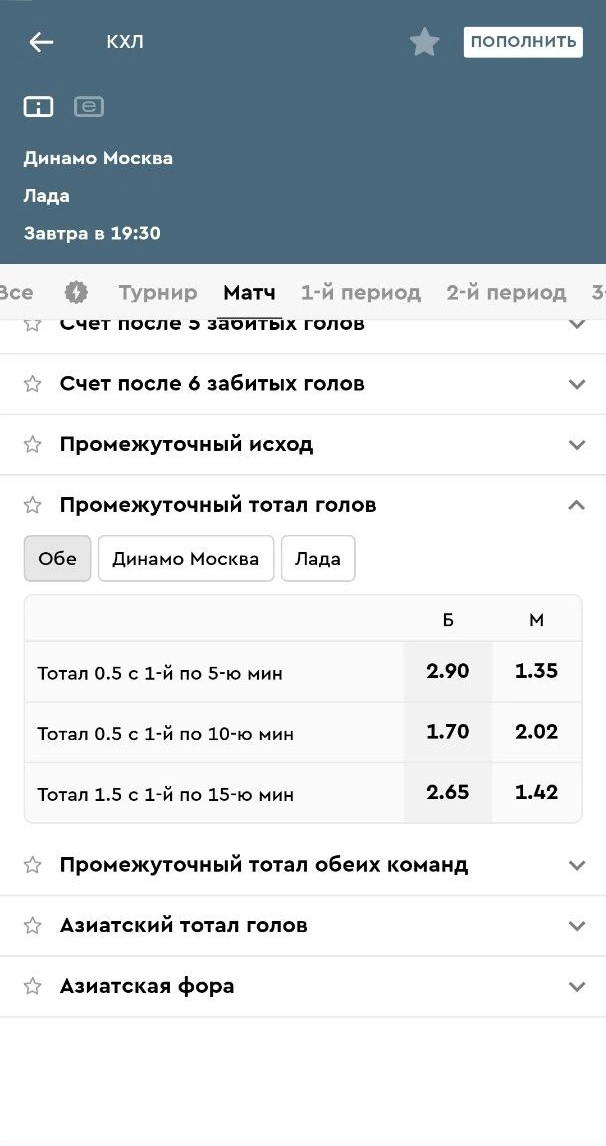The image size is (606, 1146).
Task: Switch to the 1-й период tab
Action: point(360,293)
